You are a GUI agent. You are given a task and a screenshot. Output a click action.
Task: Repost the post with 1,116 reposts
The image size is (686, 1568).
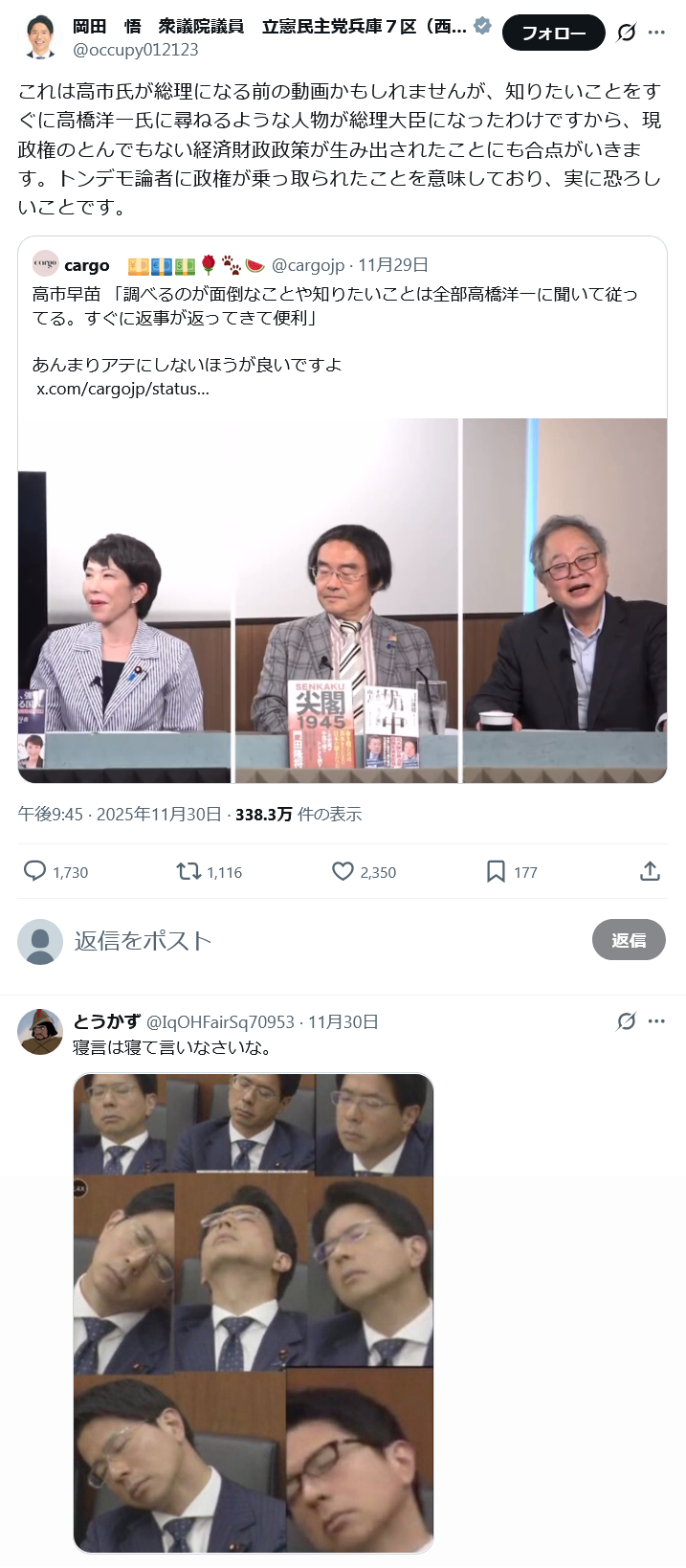[189, 871]
